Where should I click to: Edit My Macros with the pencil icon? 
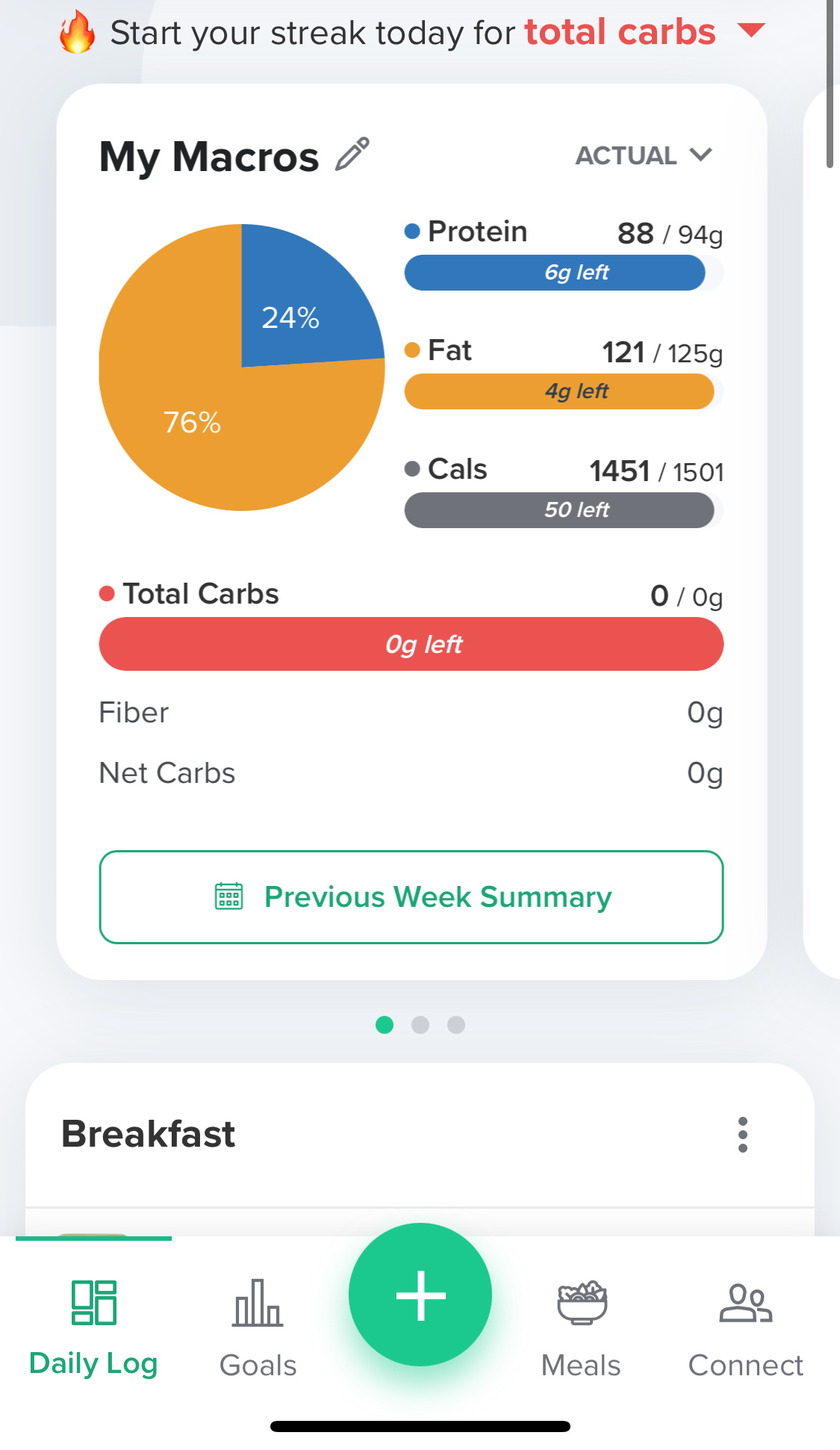352,155
